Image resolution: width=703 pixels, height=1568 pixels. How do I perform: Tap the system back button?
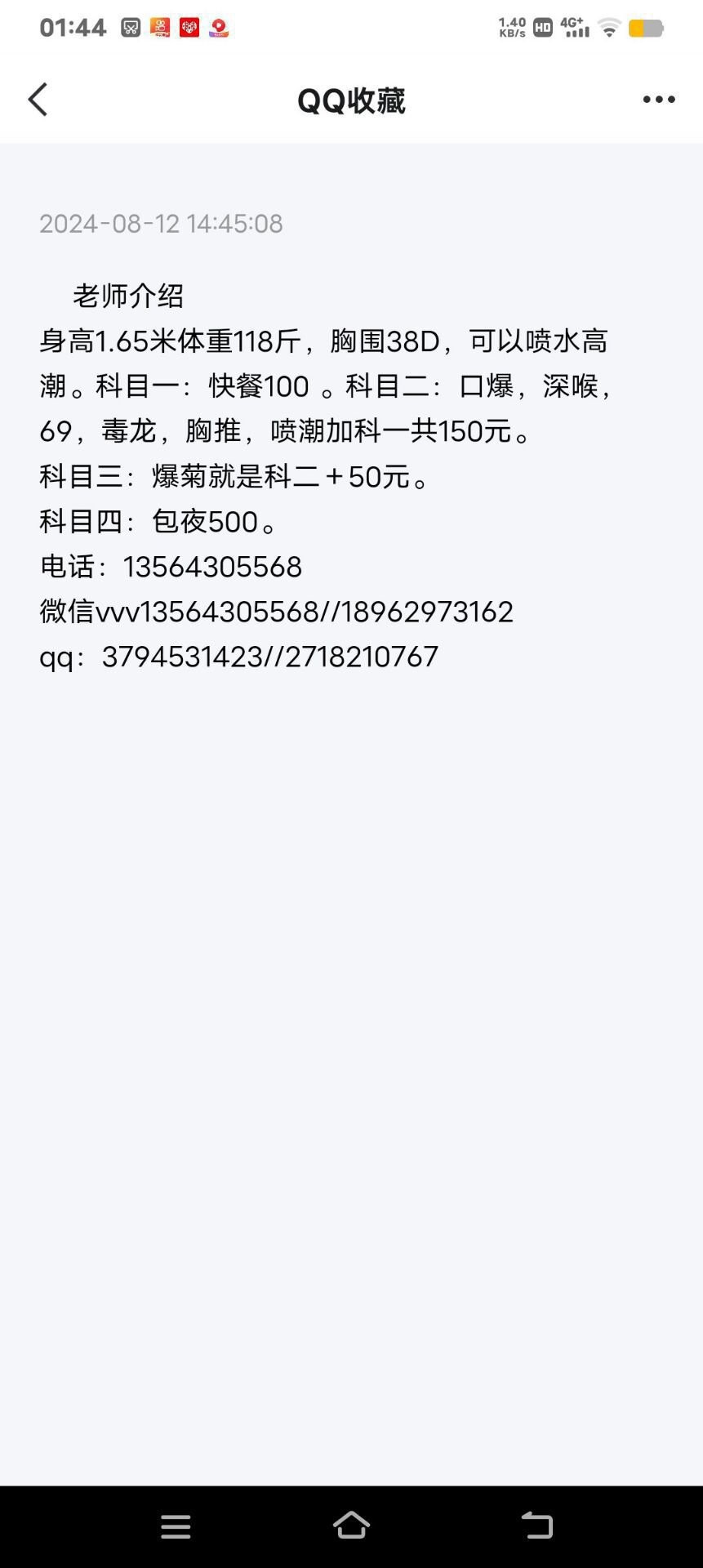(x=536, y=1526)
